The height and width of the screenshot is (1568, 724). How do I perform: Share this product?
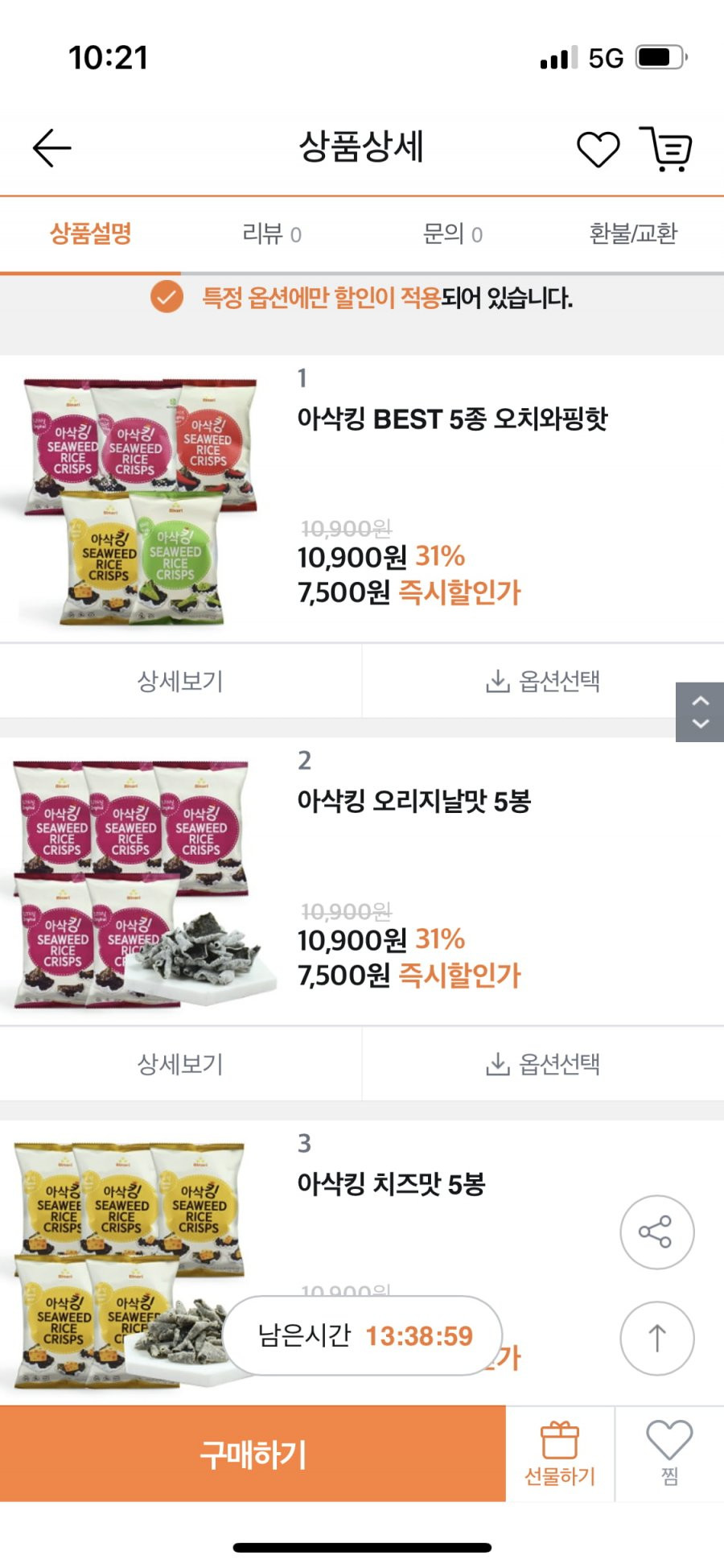(x=656, y=1232)
